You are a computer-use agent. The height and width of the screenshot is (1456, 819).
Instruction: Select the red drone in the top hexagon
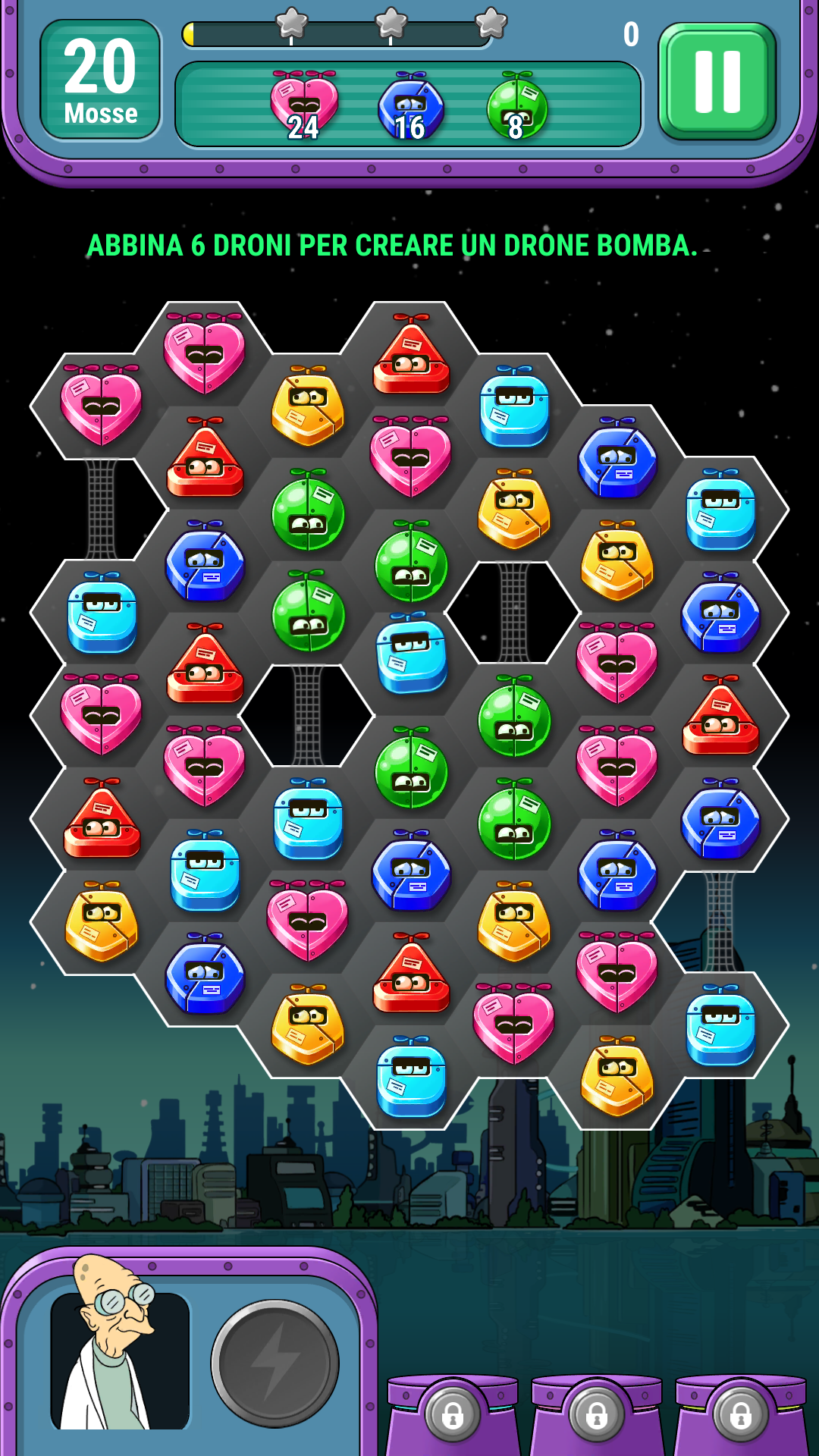411,355
